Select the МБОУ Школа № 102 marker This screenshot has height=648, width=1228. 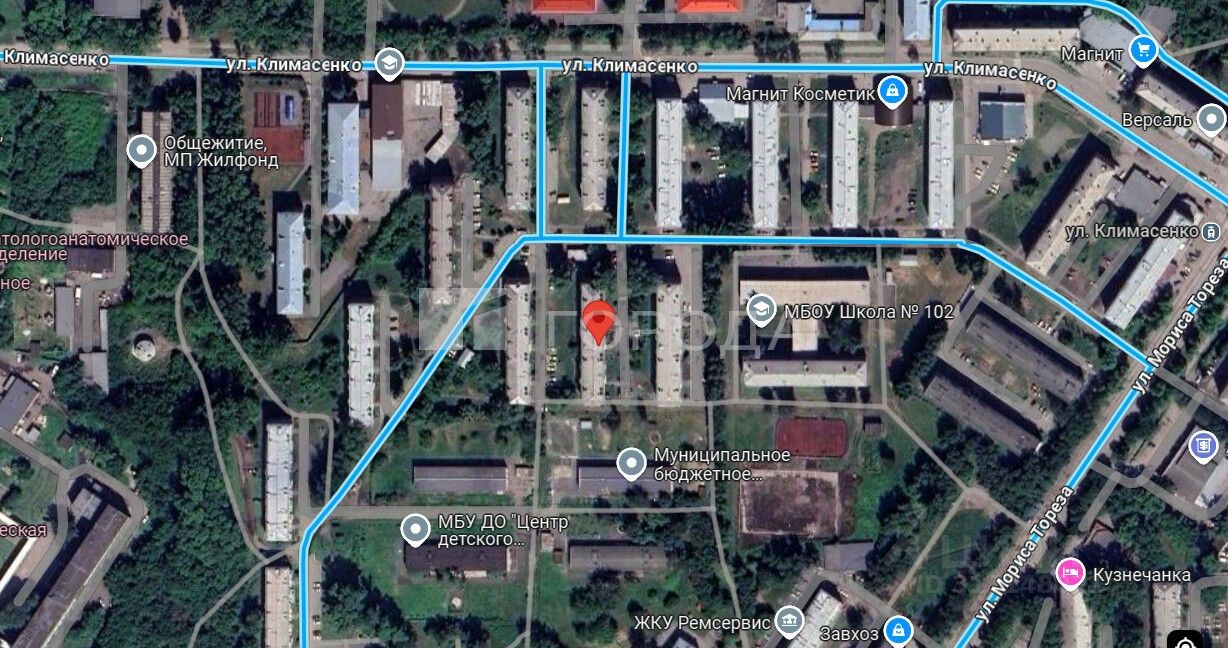tap(761, 311)
